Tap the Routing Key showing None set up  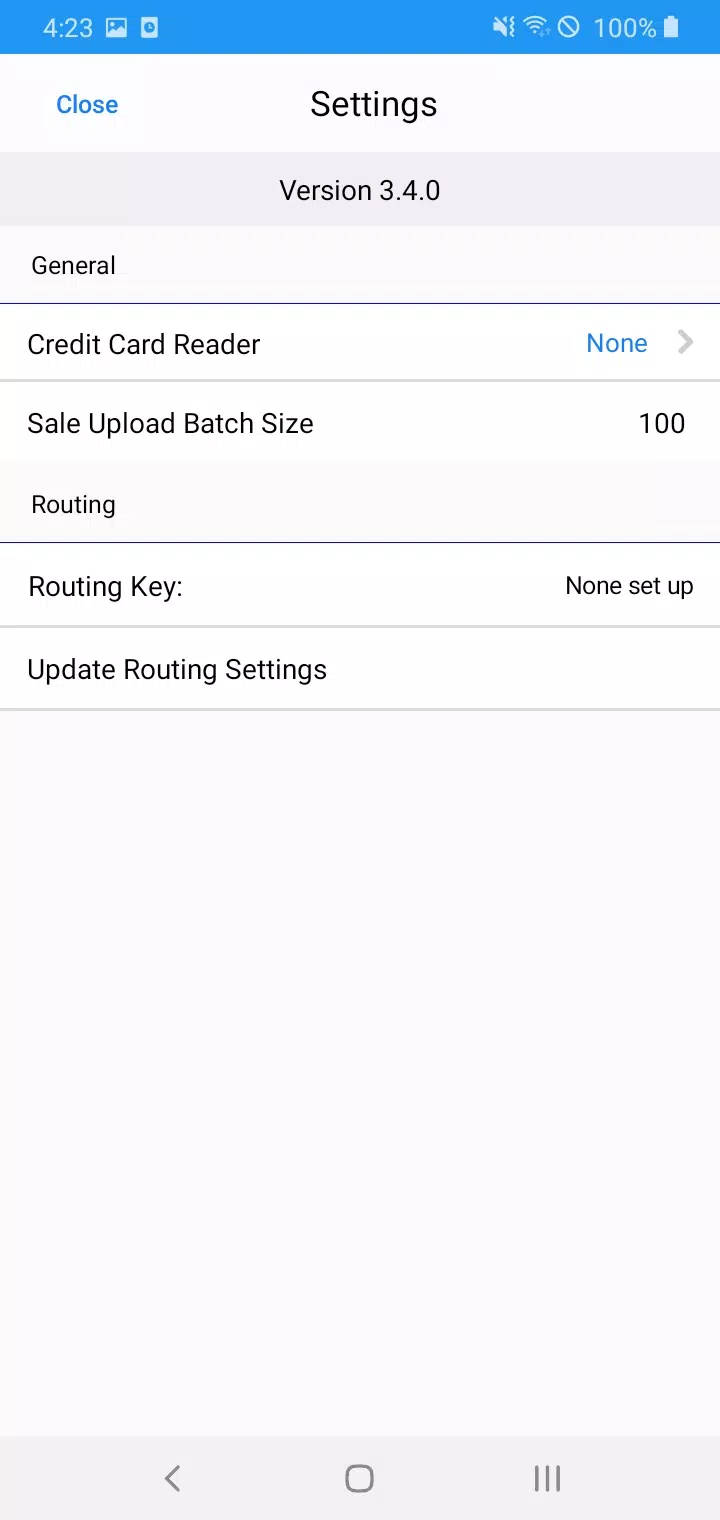(x=629, y=586)
